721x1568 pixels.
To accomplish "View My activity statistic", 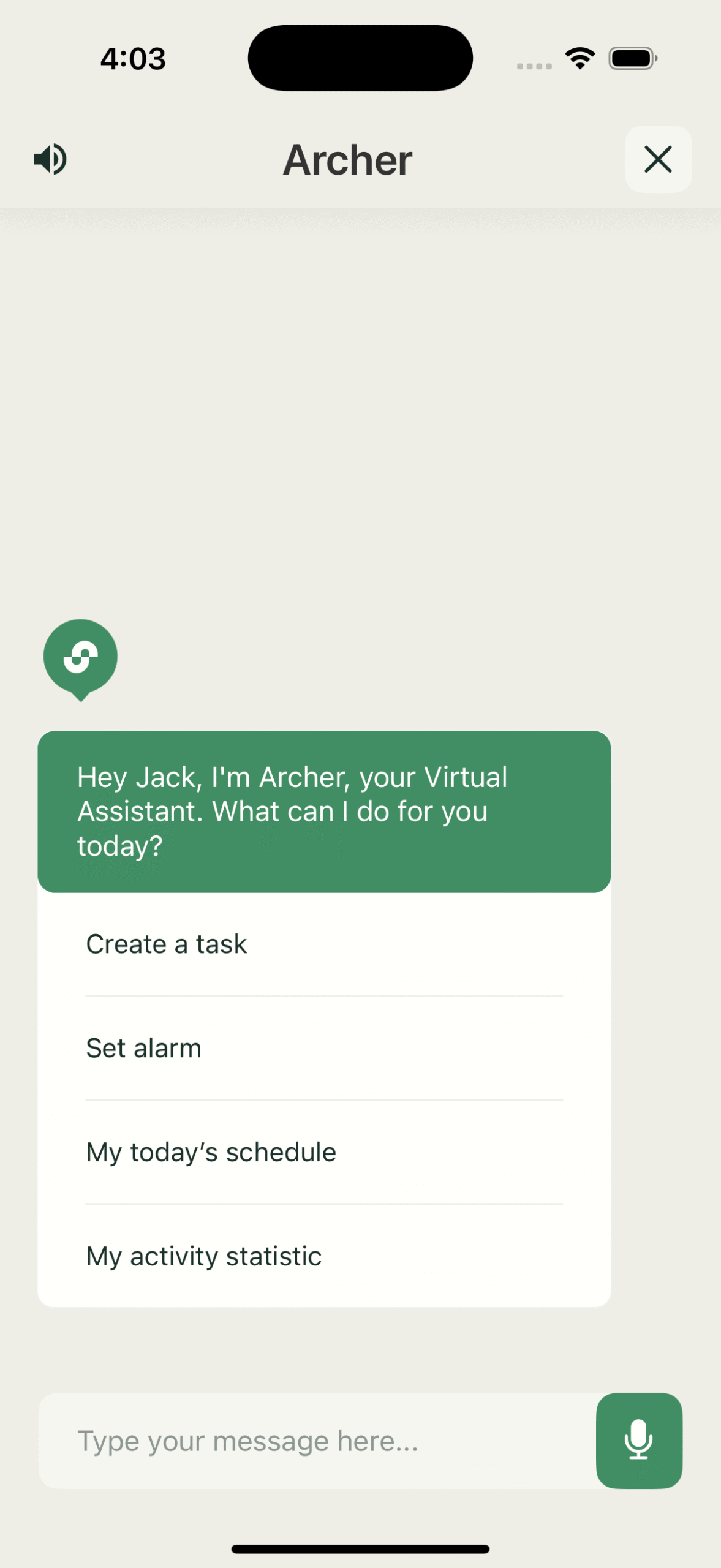I will click(x=323, y=1256).
